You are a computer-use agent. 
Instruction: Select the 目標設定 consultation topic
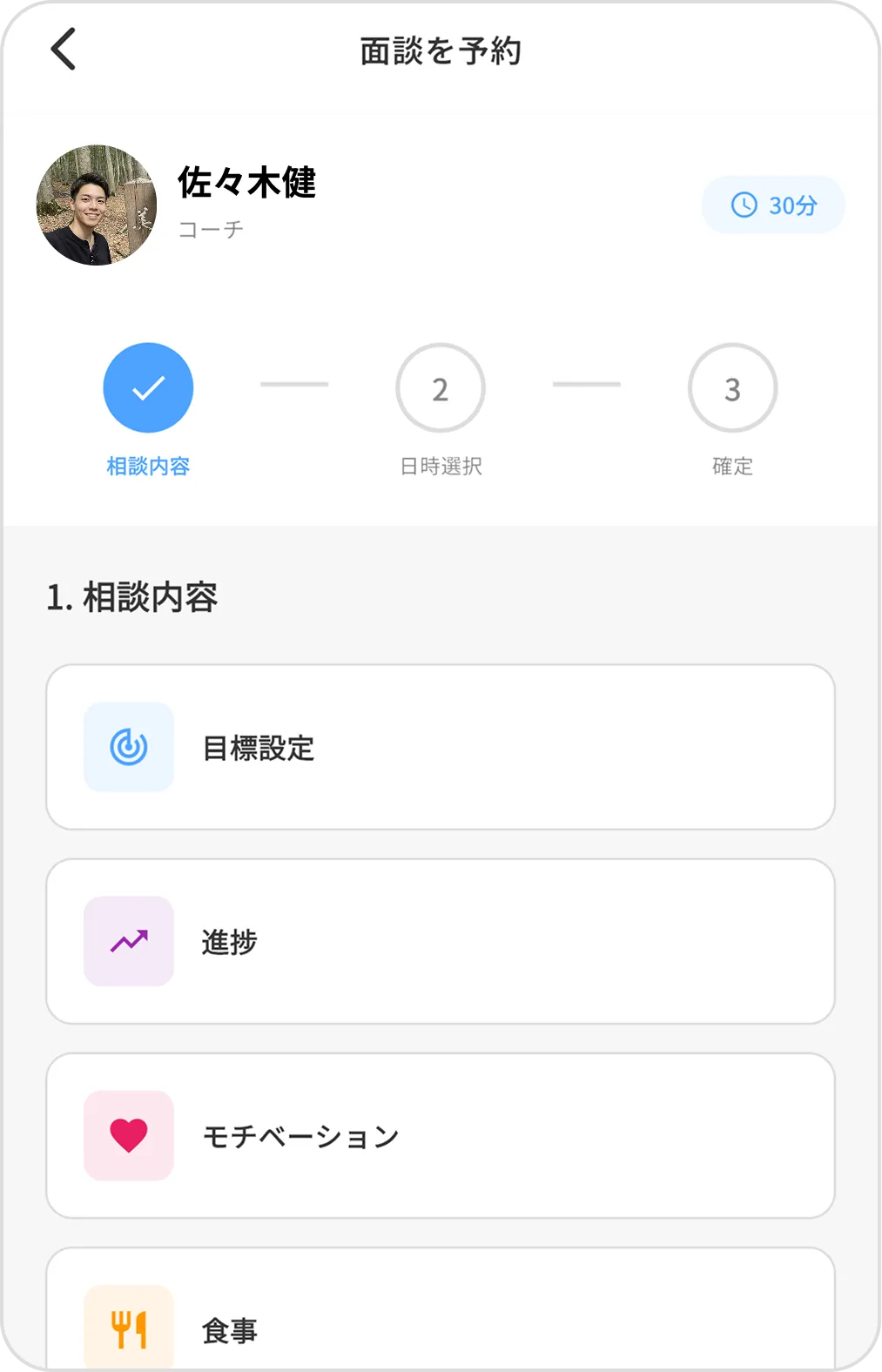coord(440,747)
